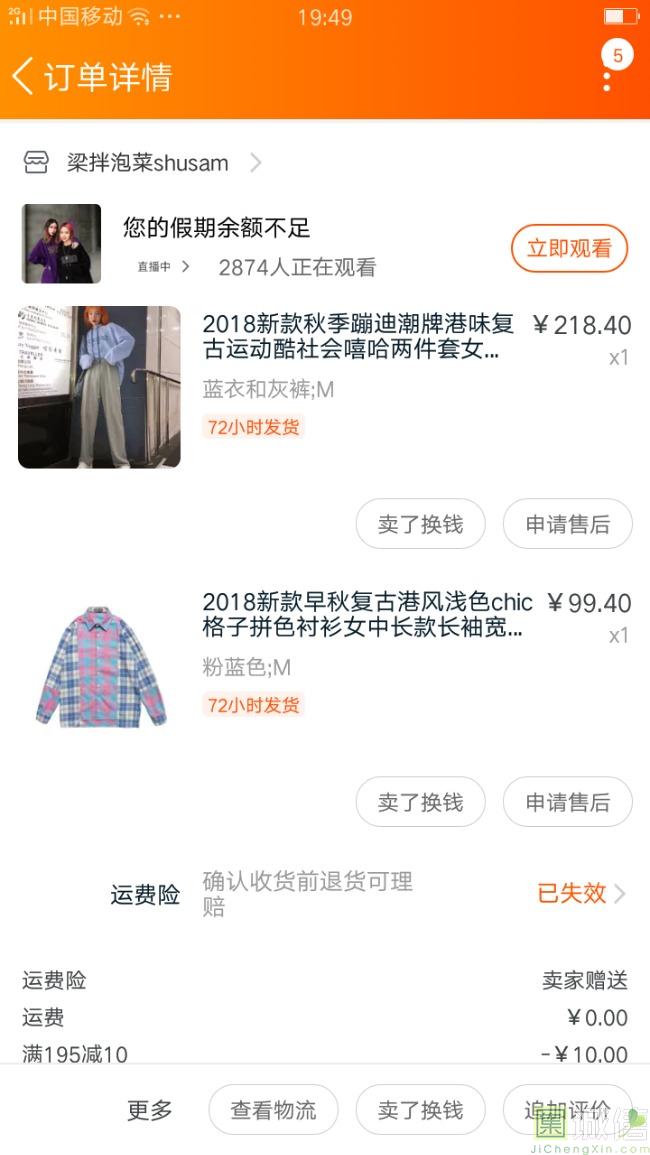The width and height of the screenshot is (650, 1155).
Task: Go back from 订单详情
Action: pyautogui.click(x=24, y=76)
